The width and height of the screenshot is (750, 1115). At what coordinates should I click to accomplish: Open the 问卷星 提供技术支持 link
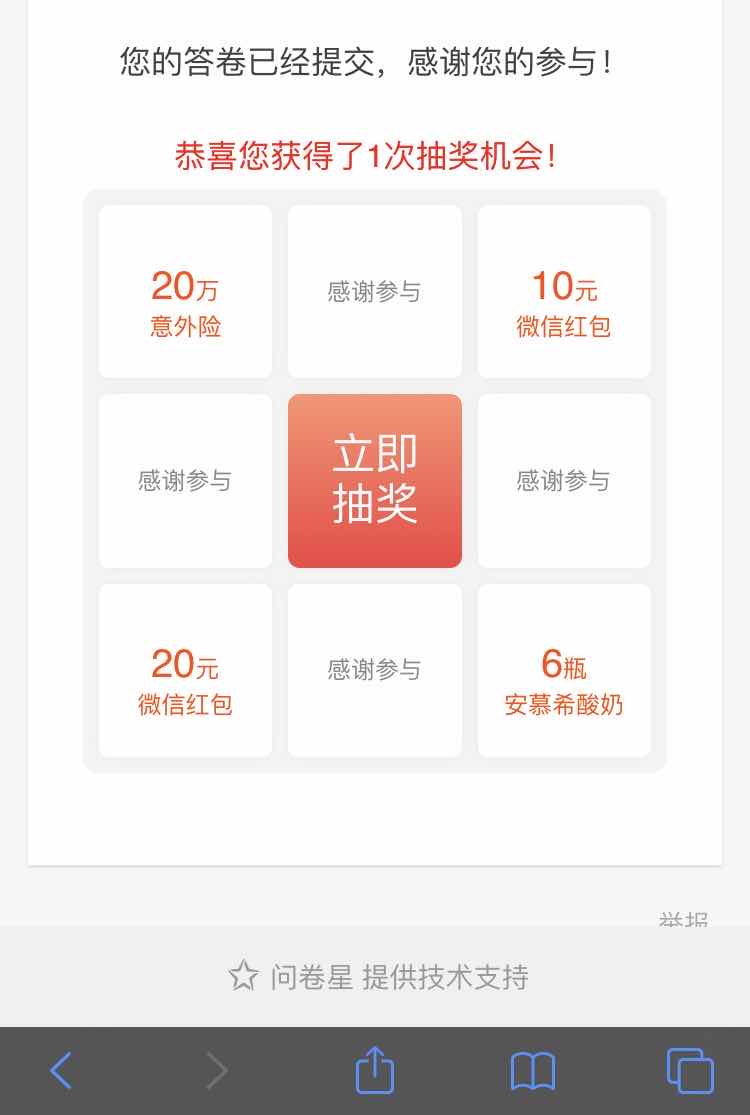pyautogui.click(x=378, y=976)
